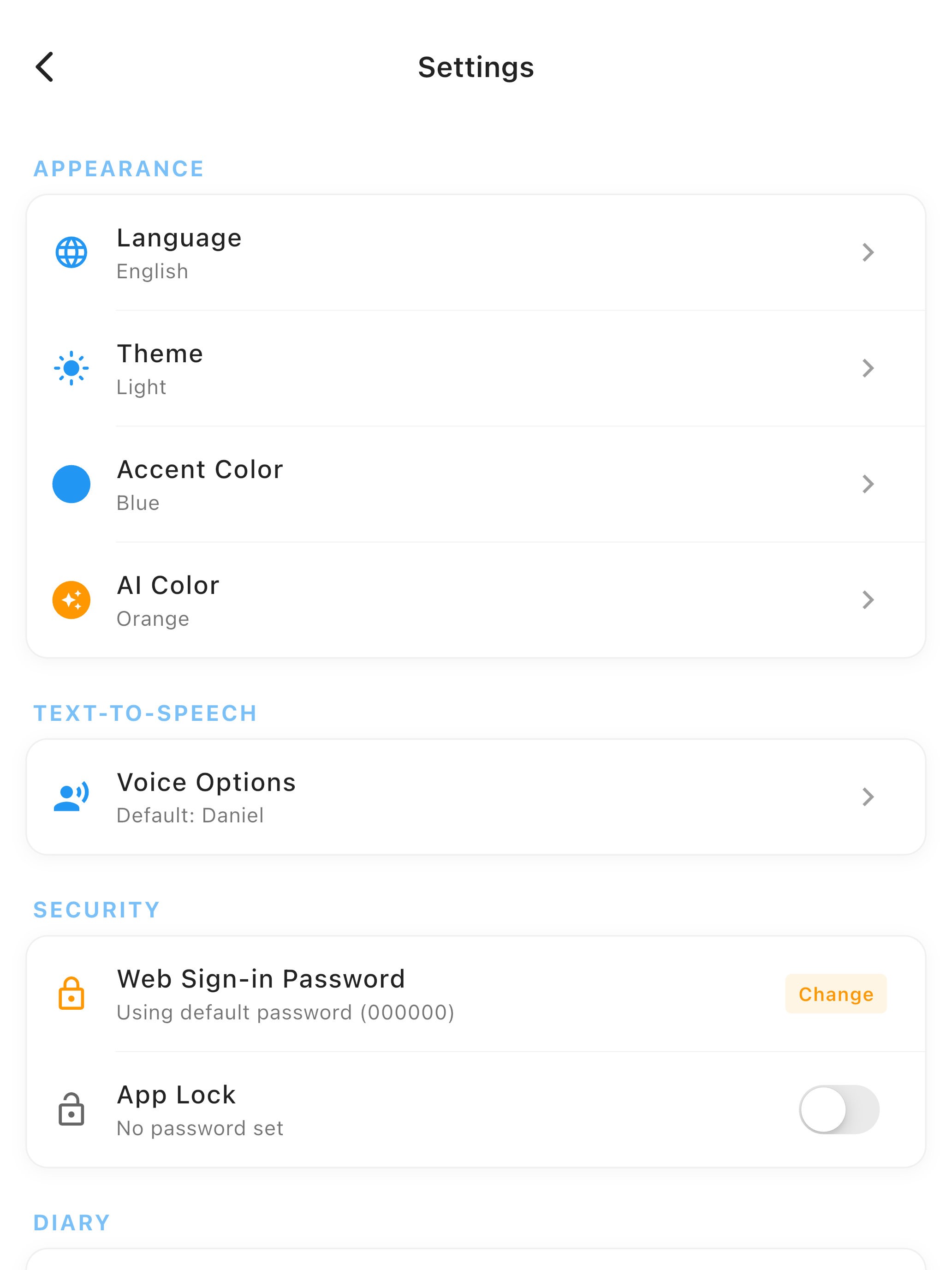The image size is (952, 1270).
Task: Expand the Theme setting chevron
Action: point(868,368)
